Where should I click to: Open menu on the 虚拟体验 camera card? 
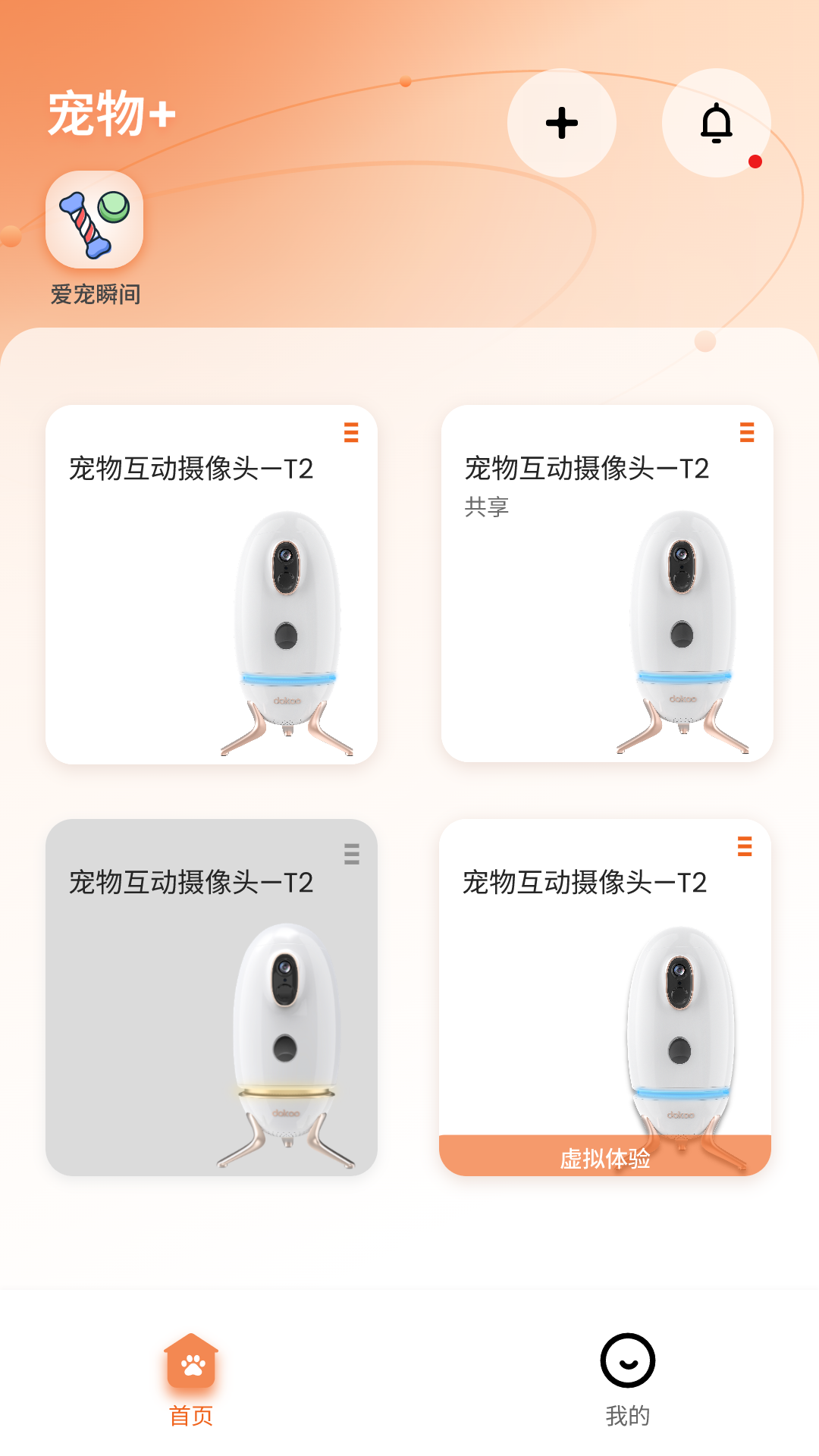(x=745, y=846)
